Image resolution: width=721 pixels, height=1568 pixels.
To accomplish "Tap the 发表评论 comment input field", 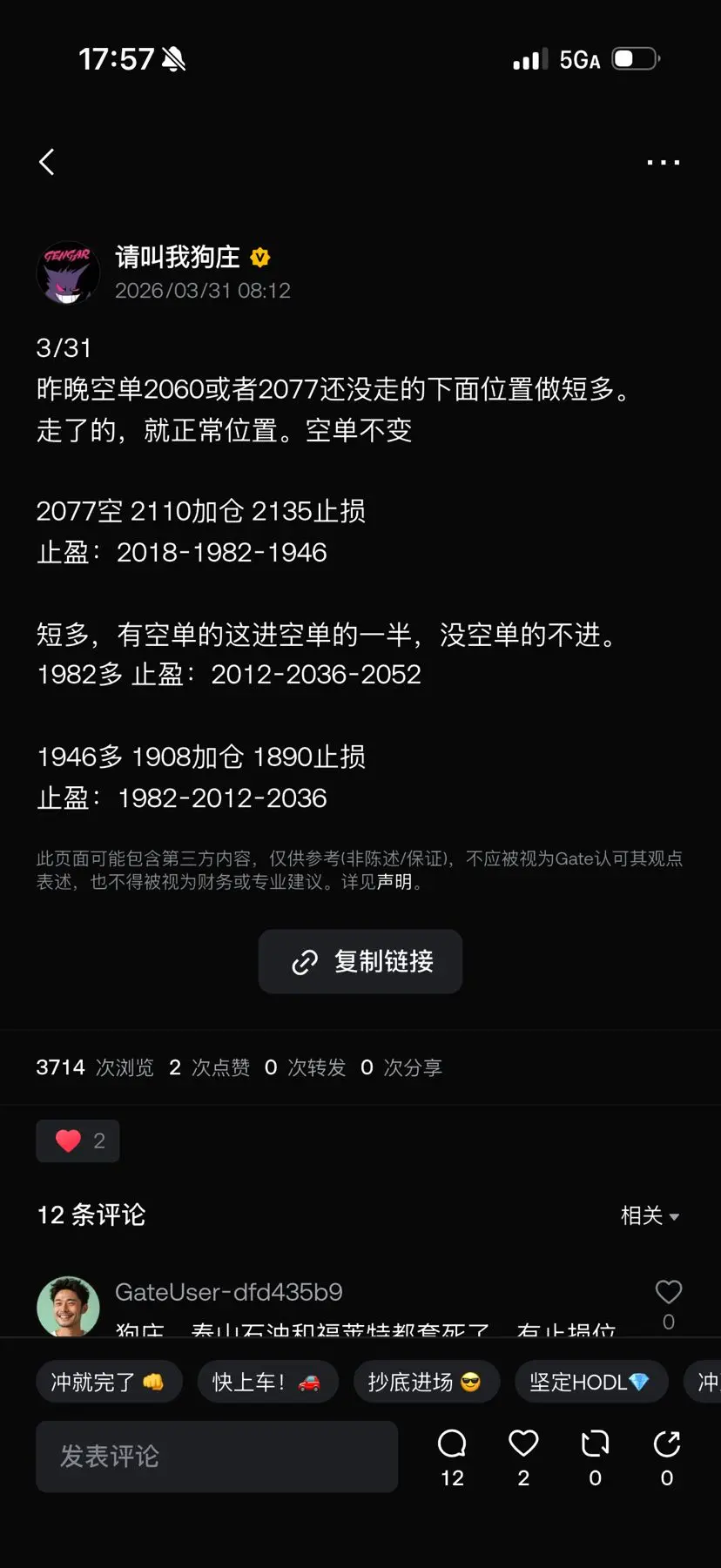I will click(x=216, y=1457).
